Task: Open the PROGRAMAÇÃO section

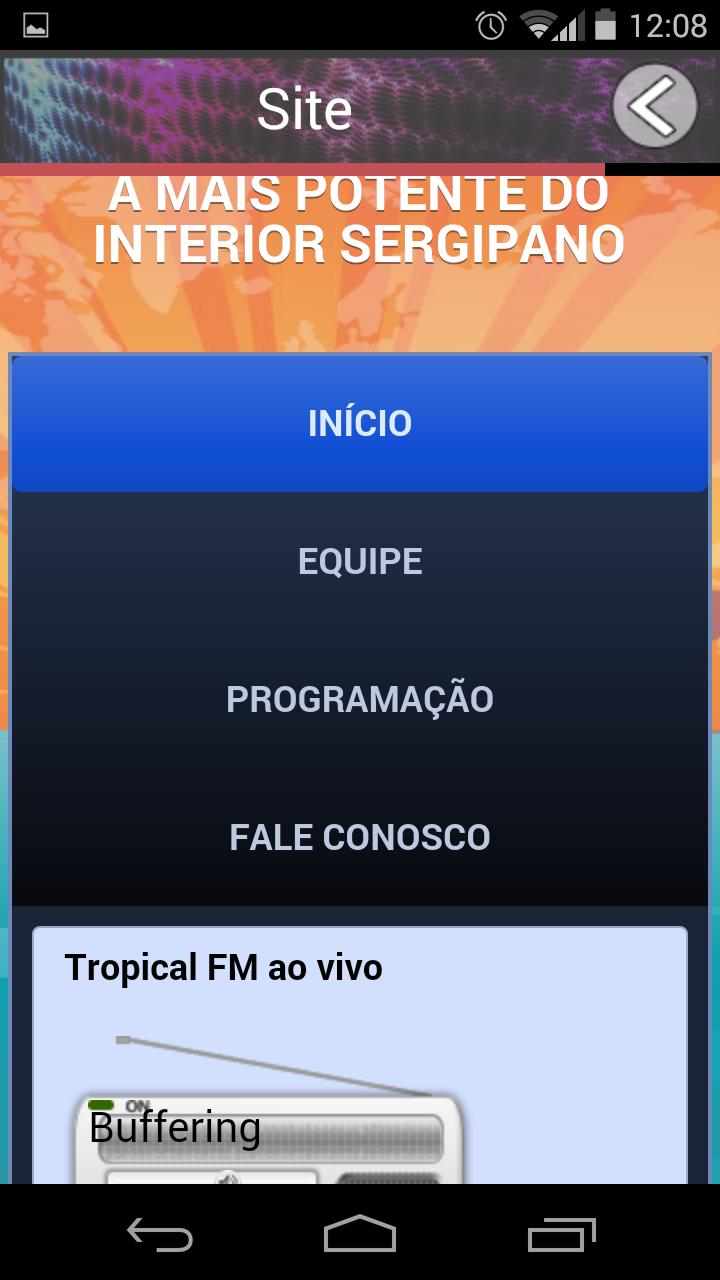Action: tap(360, 698)
